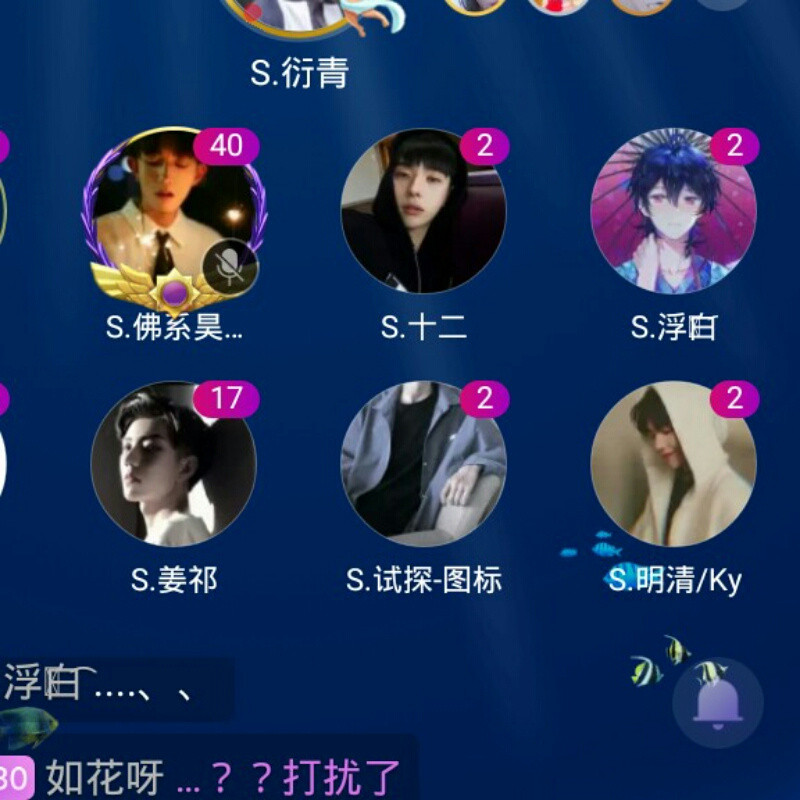This screenshot has width=800, height=800.
Task: Tap the 浮白 chat message
Action: click(x=110, y=686)
